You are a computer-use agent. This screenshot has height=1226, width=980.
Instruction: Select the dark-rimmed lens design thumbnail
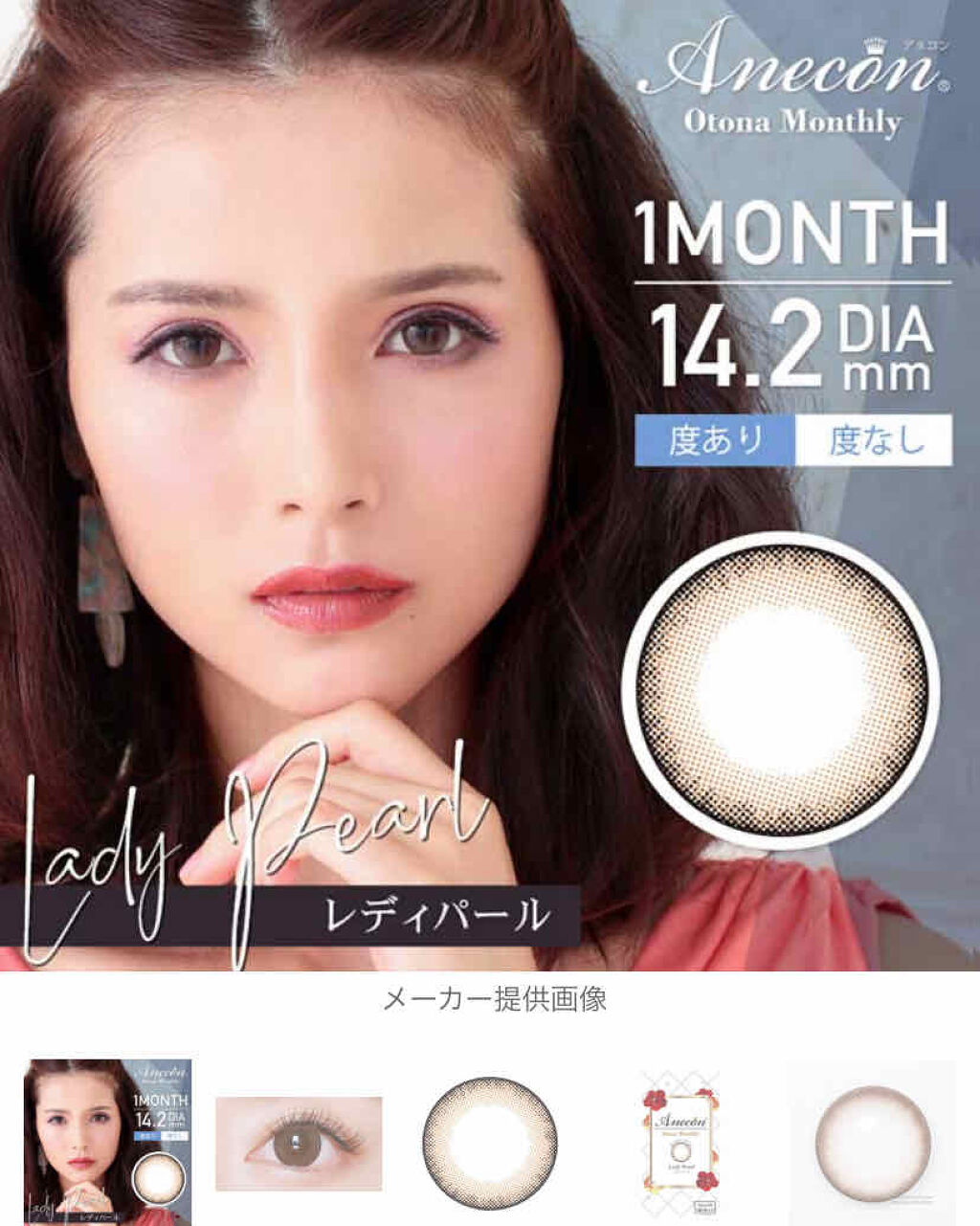click(489, 1143)
